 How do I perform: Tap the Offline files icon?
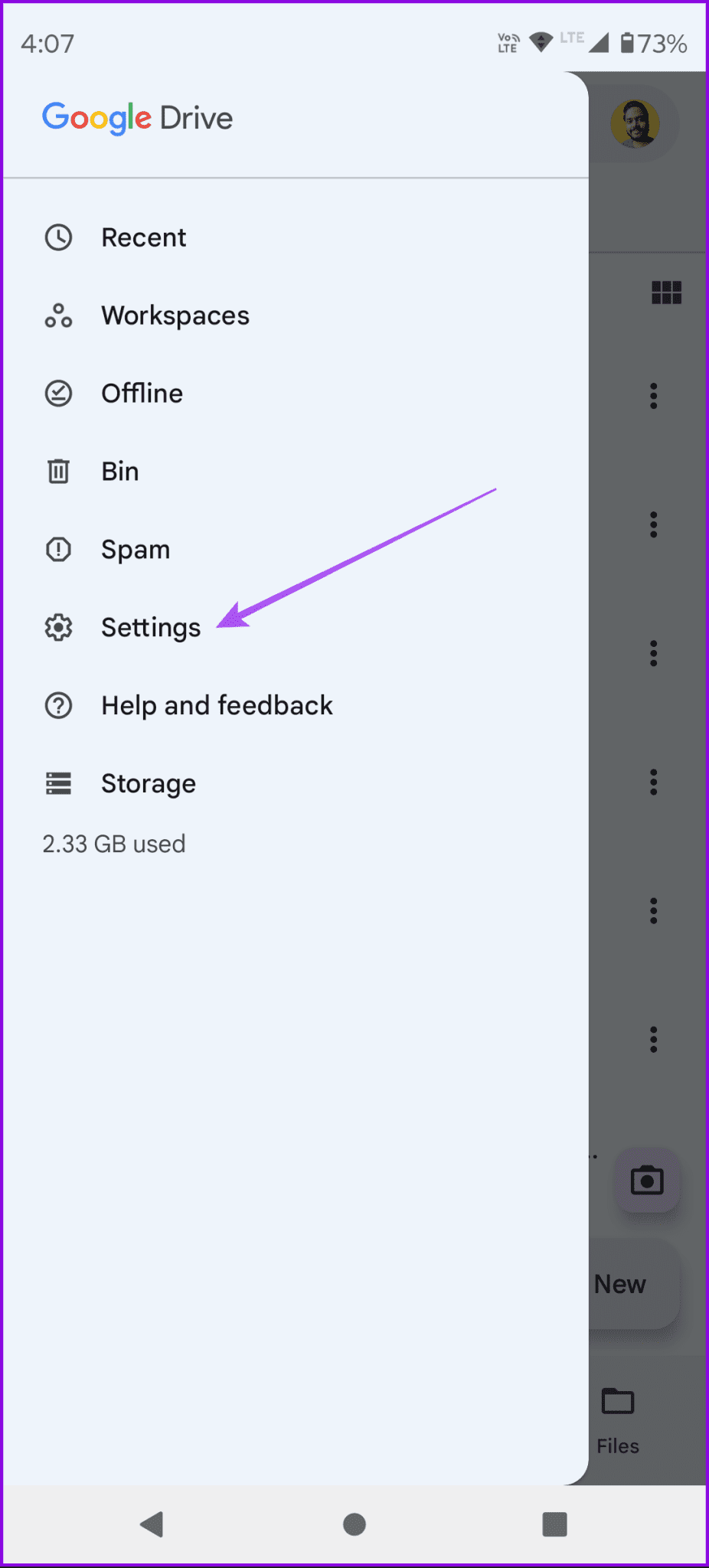[58, 394]
